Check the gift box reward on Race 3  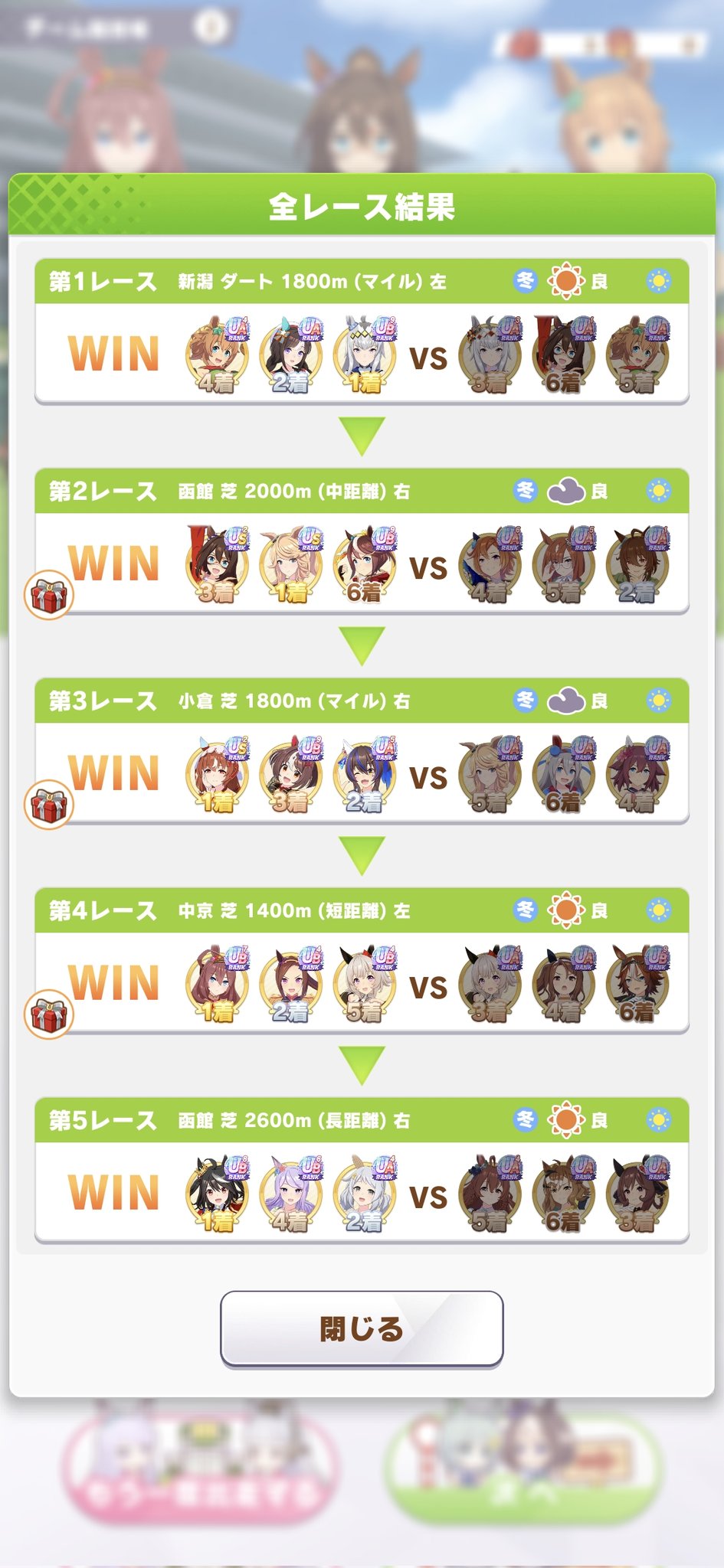point(49,805)
